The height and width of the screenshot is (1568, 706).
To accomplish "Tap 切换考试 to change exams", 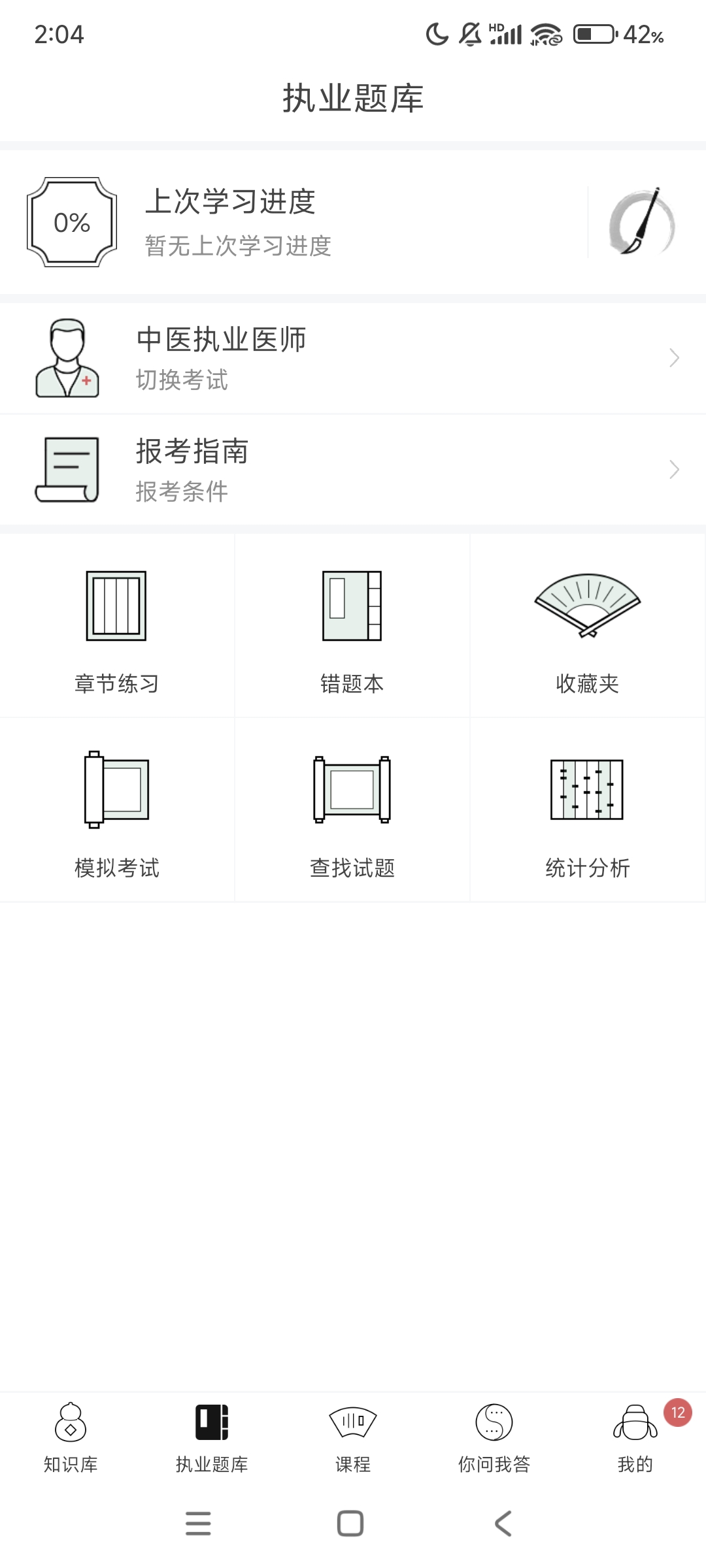I will point(181,381).
